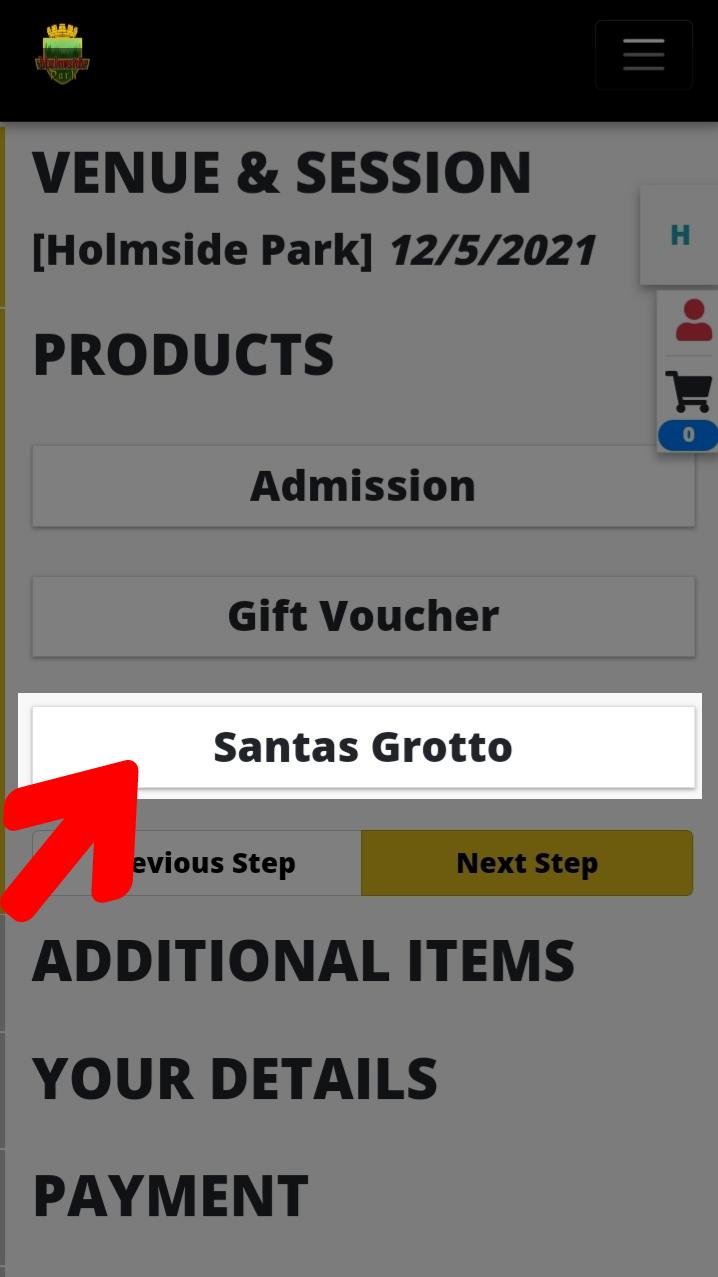Select the Admission product
The image size is (718, 1277).
coord(363,486)
